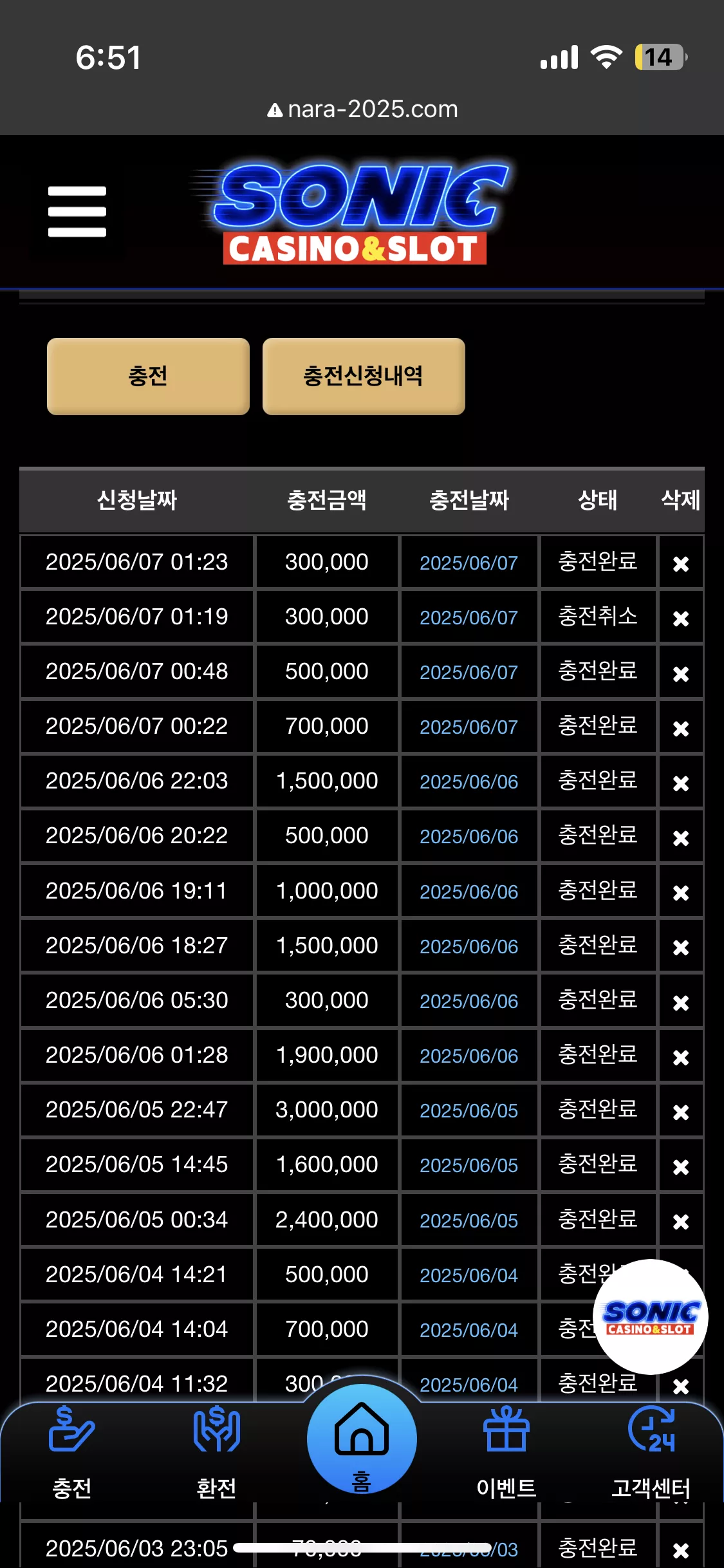Remove the 2025/06/07 00:48 record
This screenshot has width=724, height=1568.
tap(681, 674)
